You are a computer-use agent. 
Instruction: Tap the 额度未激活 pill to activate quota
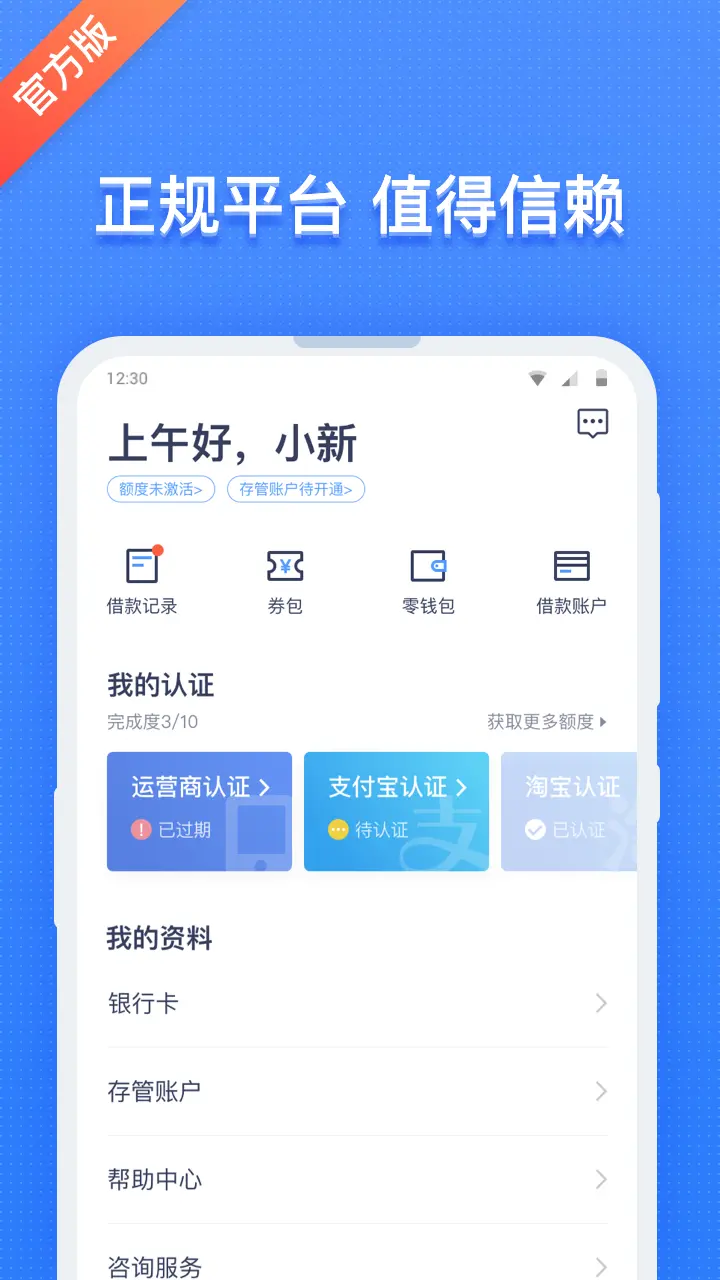pyautogui.click(x=160, y=489)
